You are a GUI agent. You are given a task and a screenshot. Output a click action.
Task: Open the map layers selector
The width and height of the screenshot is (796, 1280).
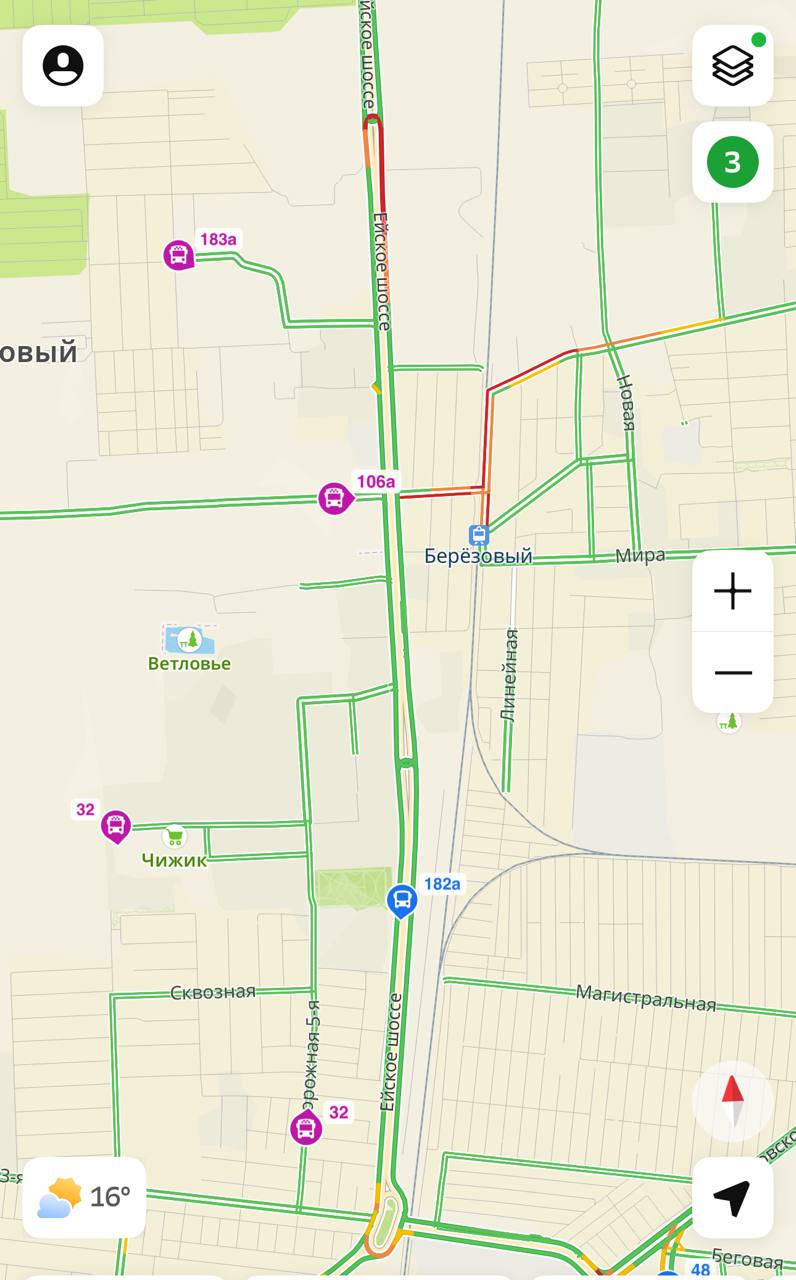tap(732, 66)
